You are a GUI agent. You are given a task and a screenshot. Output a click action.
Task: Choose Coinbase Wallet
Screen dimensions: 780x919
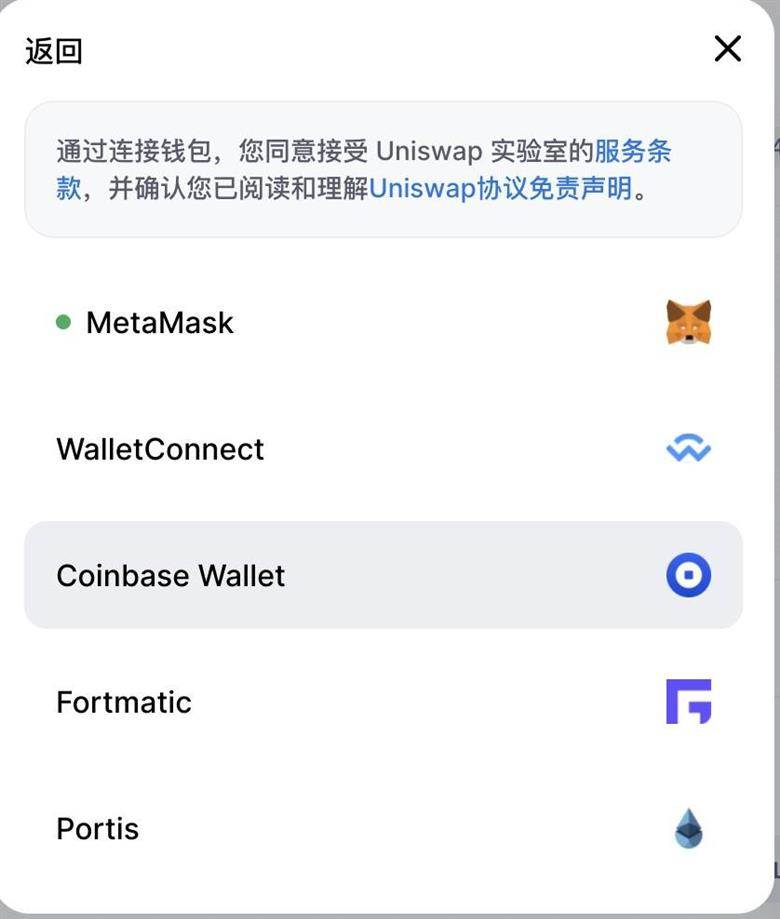383,576
